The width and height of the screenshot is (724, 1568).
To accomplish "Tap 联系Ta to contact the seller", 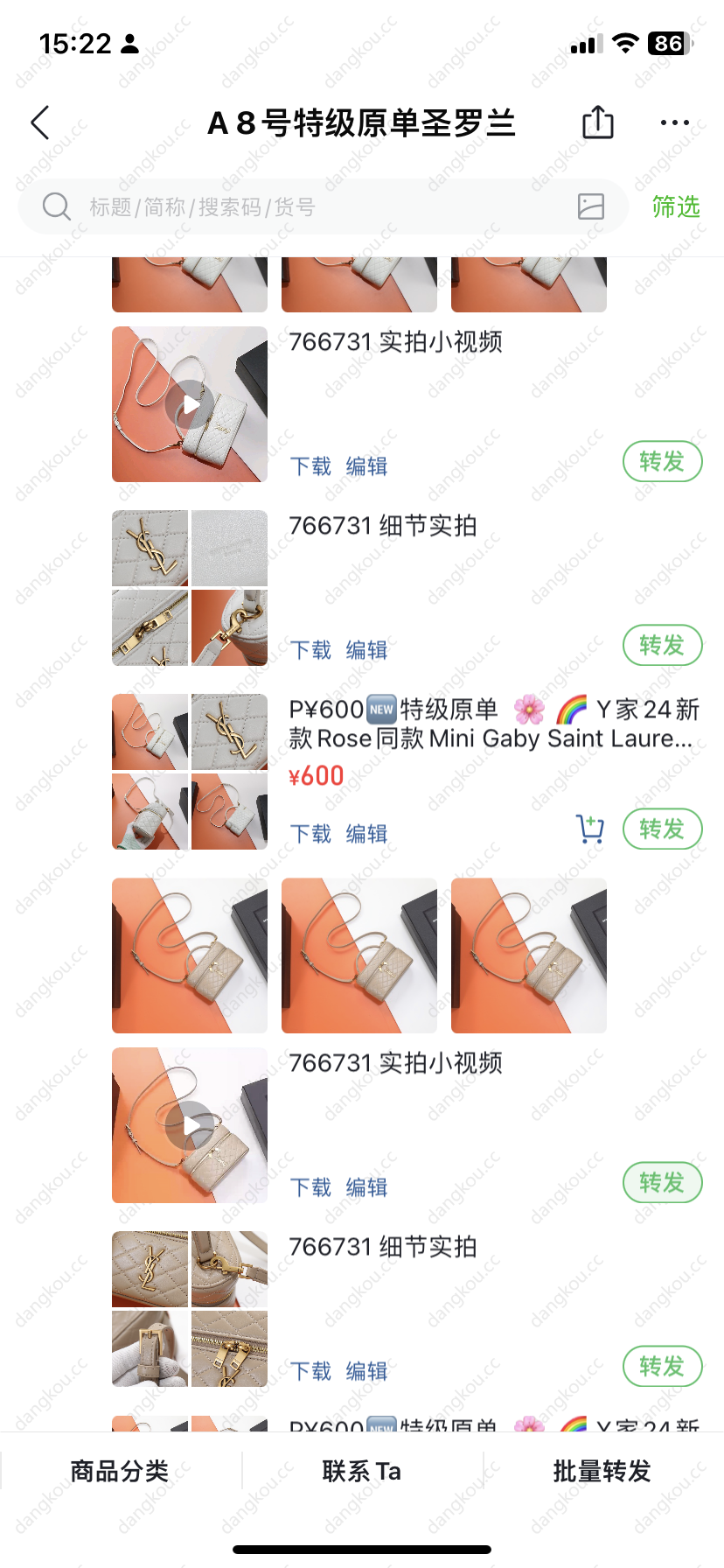I will coord(362,1471).
